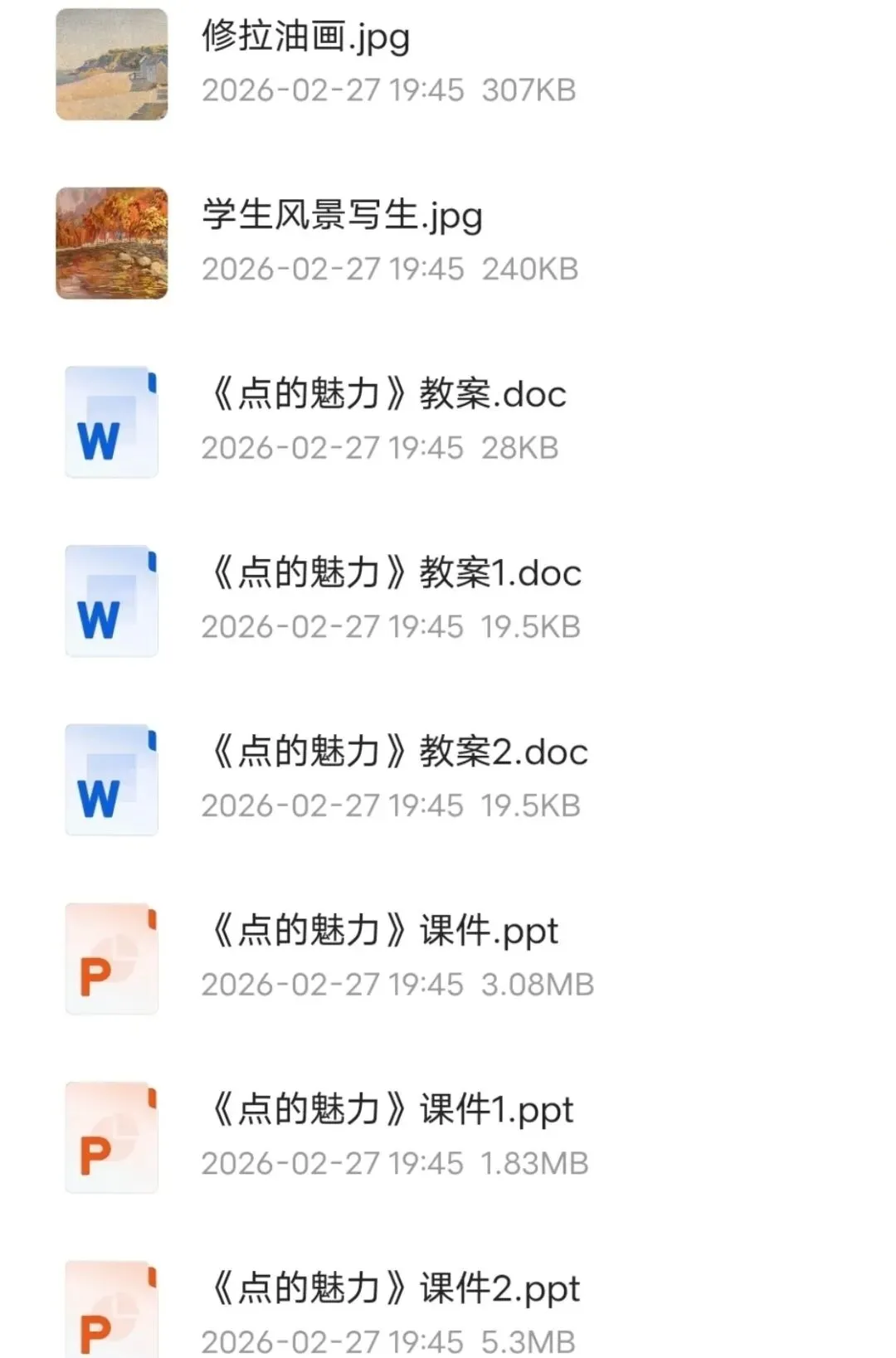Open the 学生风景写生.jpg image file

(x=342, y=217)
